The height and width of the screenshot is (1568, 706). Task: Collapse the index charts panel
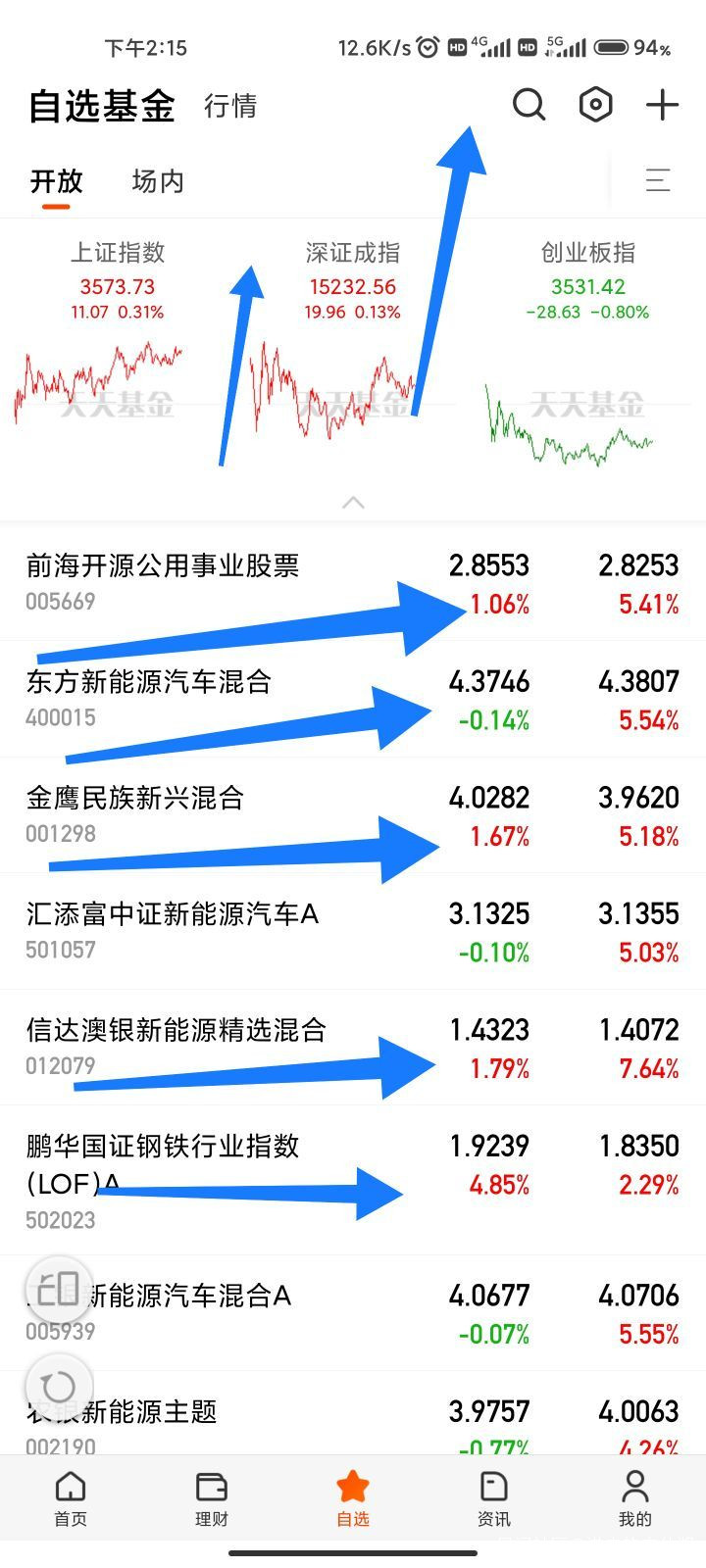tap(353, 503)
